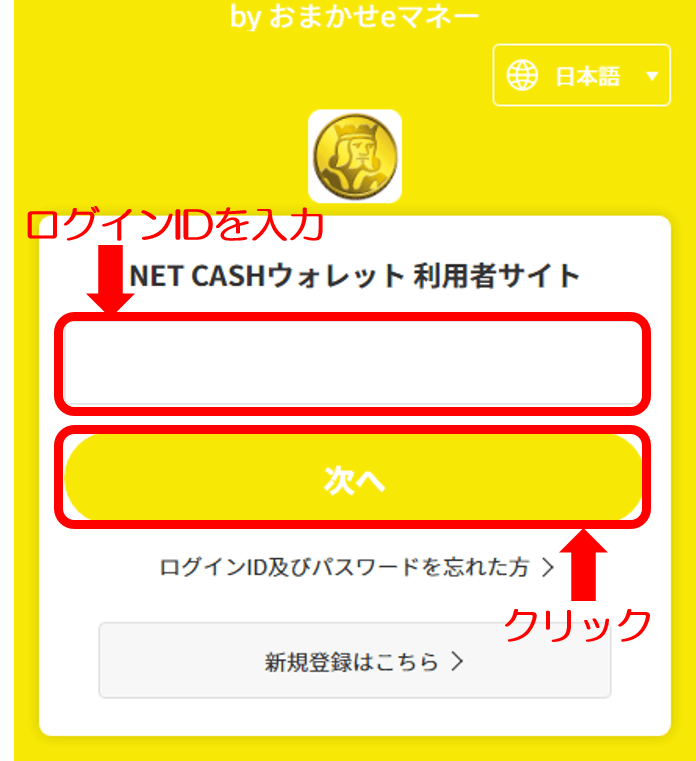Open the 日本語 language dropdown
The width and height of the screenshot is (696, 761).
pyautogui.click(x=581, y=75)
